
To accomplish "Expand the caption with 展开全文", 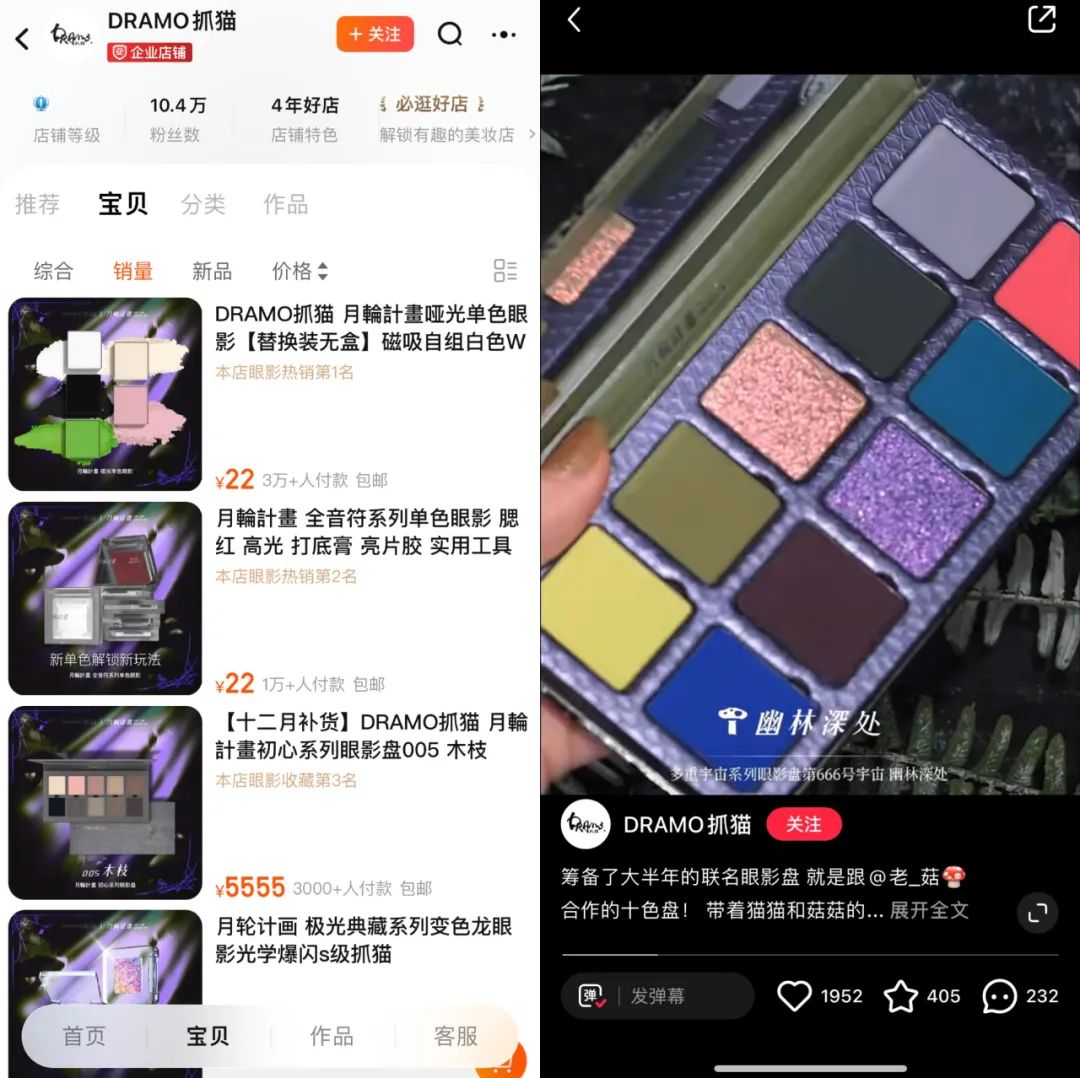I will click(x=929, y=910).
